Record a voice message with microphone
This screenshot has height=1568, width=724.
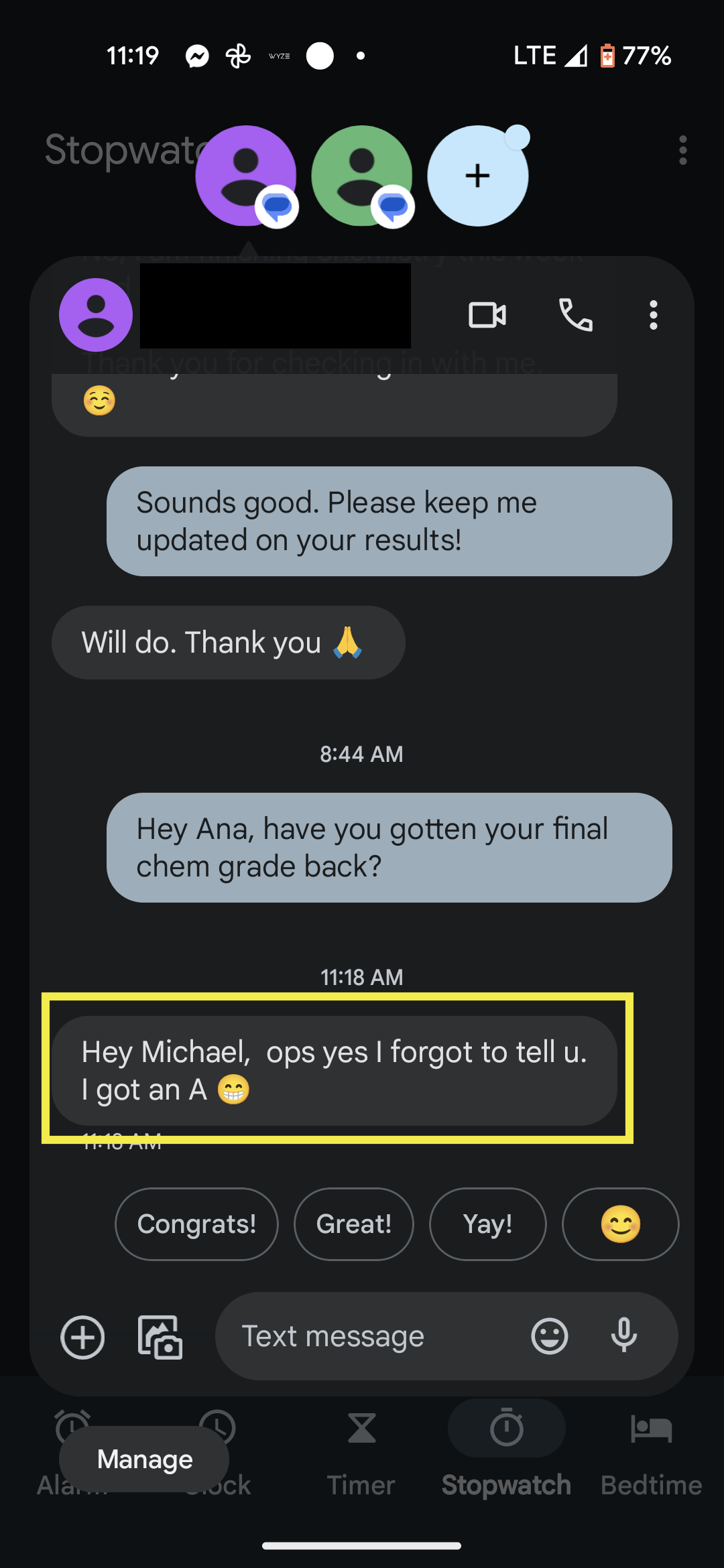[x=623, y=1336]
